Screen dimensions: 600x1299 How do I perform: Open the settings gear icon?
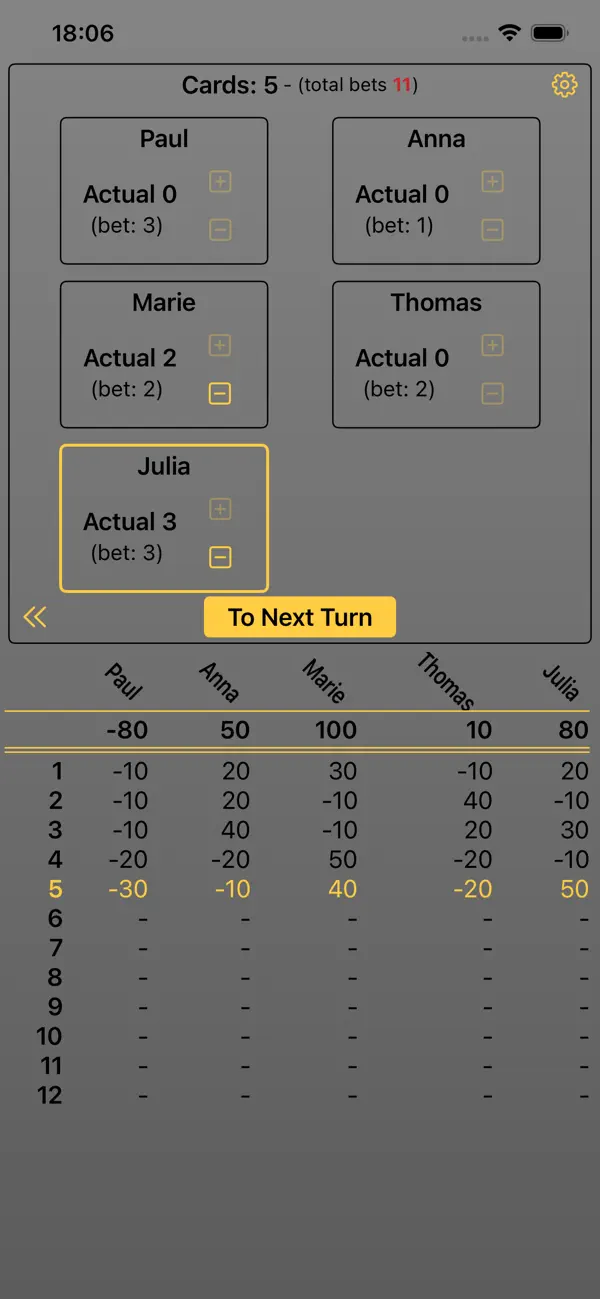click(565, 85)
